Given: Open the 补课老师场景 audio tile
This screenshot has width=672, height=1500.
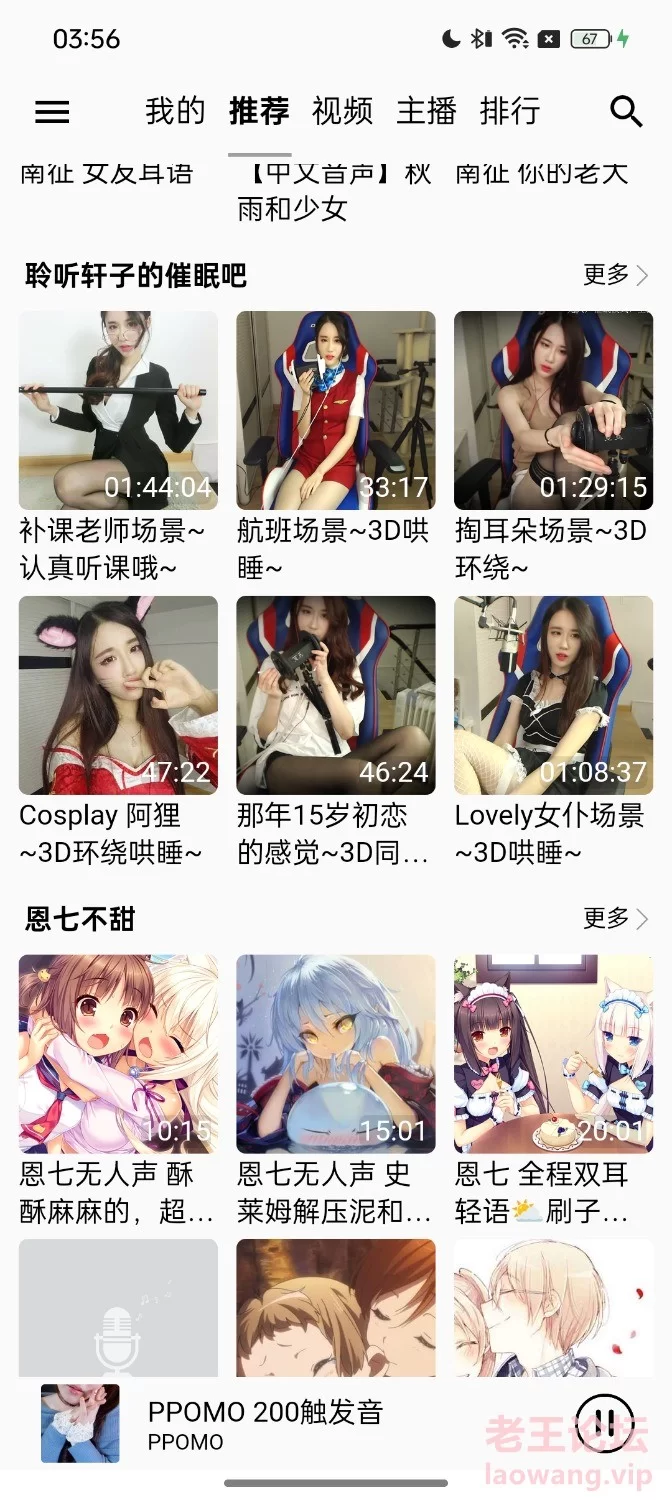Looking at the screenshot, I should [x=118, y=410].
